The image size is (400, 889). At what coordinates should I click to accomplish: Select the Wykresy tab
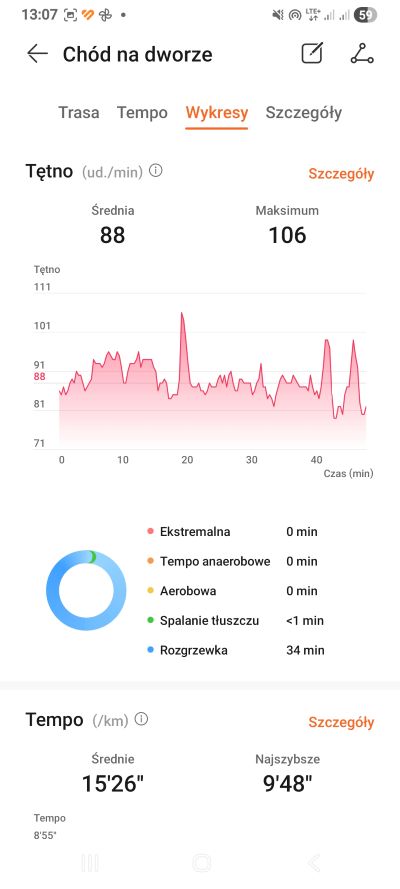217,113
